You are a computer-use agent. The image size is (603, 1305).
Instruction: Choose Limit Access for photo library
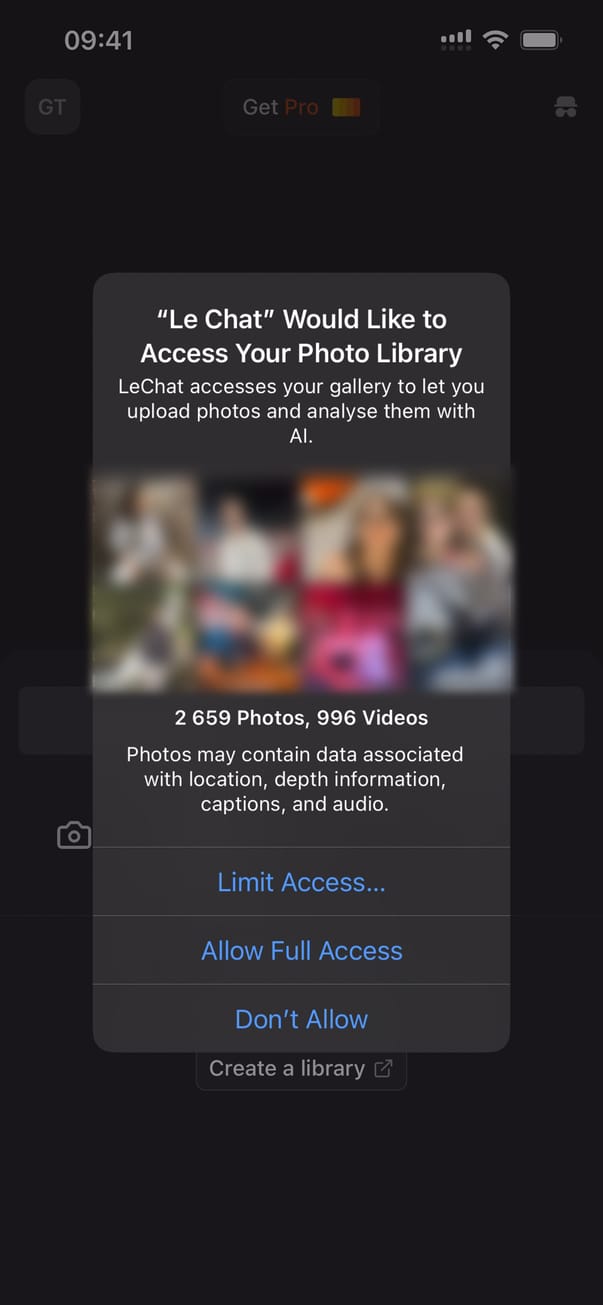tap(301, 882)
